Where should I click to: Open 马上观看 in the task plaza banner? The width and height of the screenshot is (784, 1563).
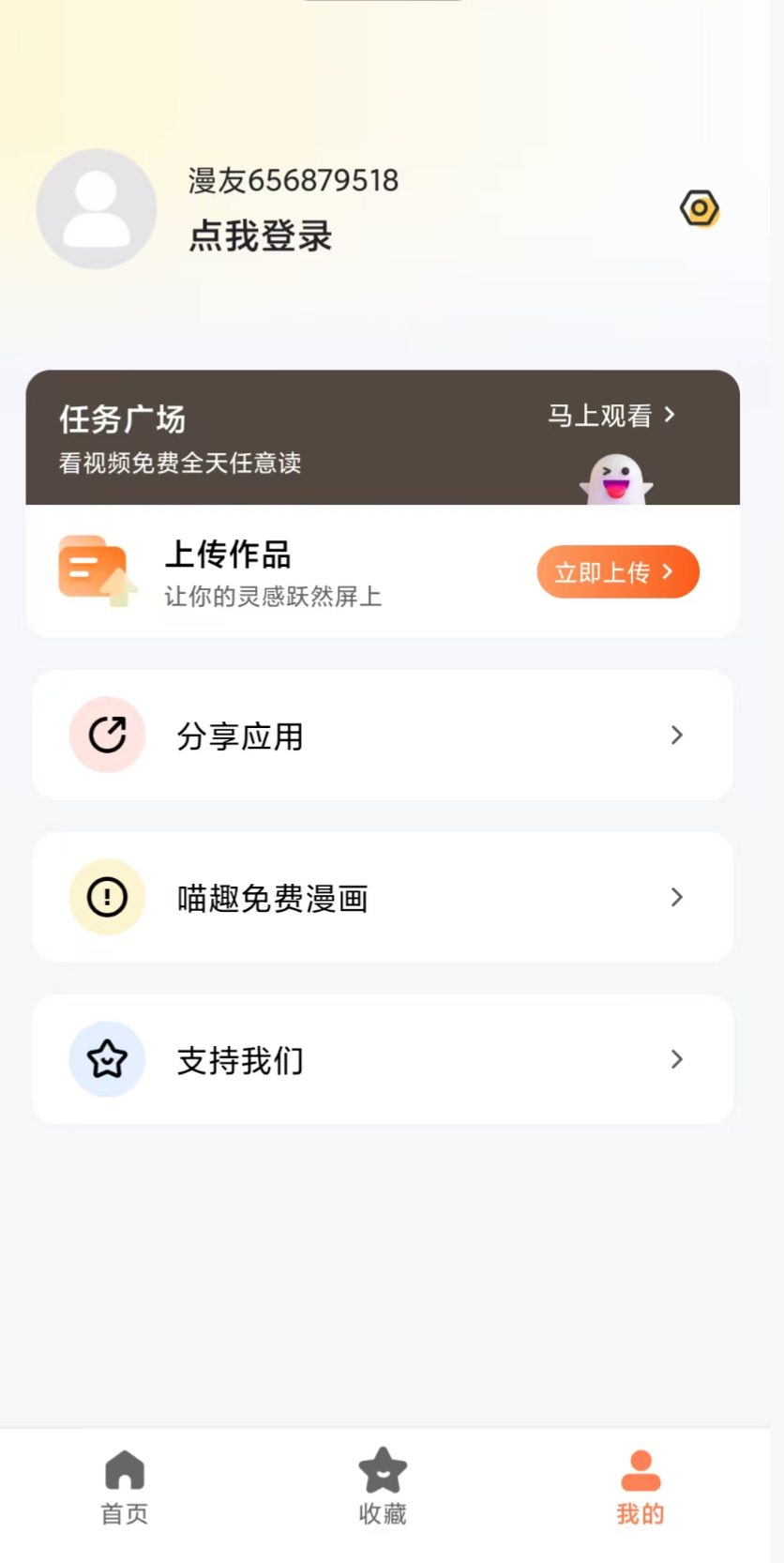pos(611,416)
